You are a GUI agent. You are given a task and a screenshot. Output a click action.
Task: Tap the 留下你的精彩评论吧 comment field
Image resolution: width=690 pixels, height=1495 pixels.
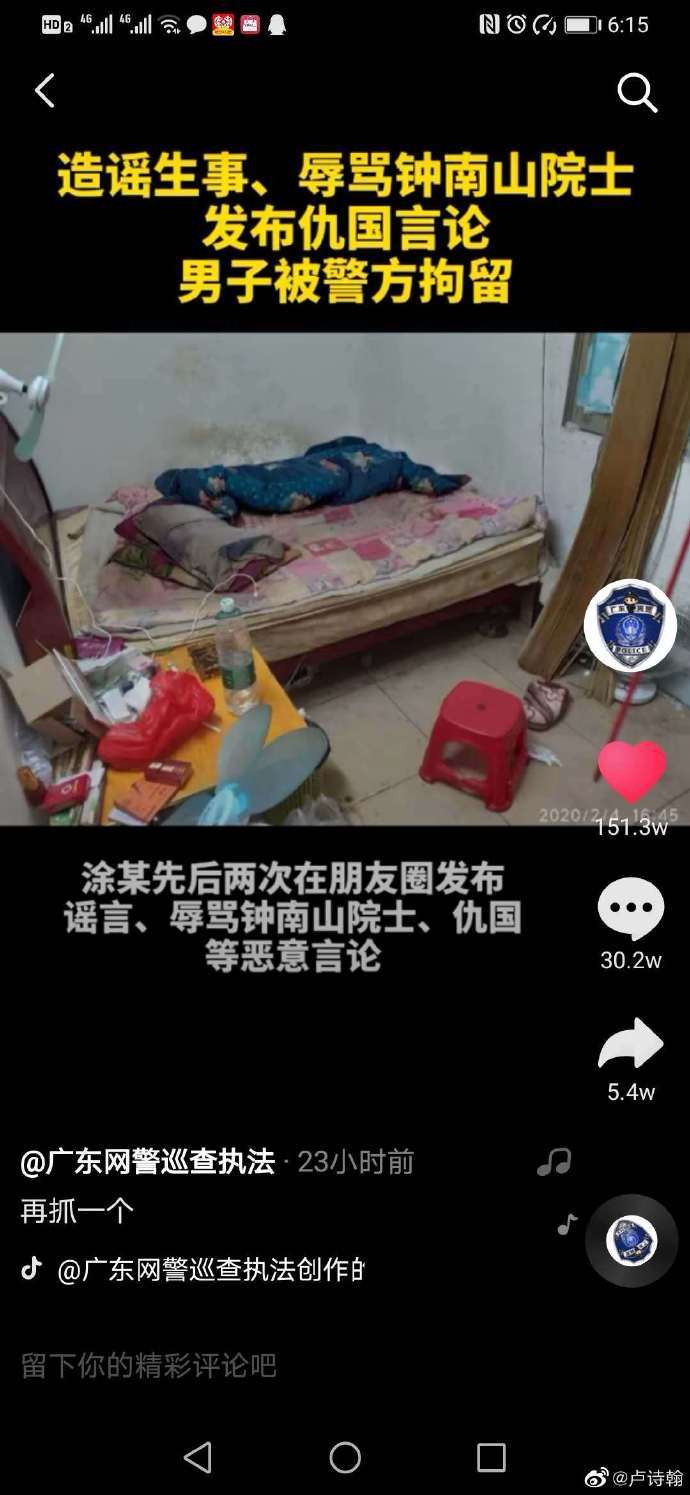[150, 1365]
